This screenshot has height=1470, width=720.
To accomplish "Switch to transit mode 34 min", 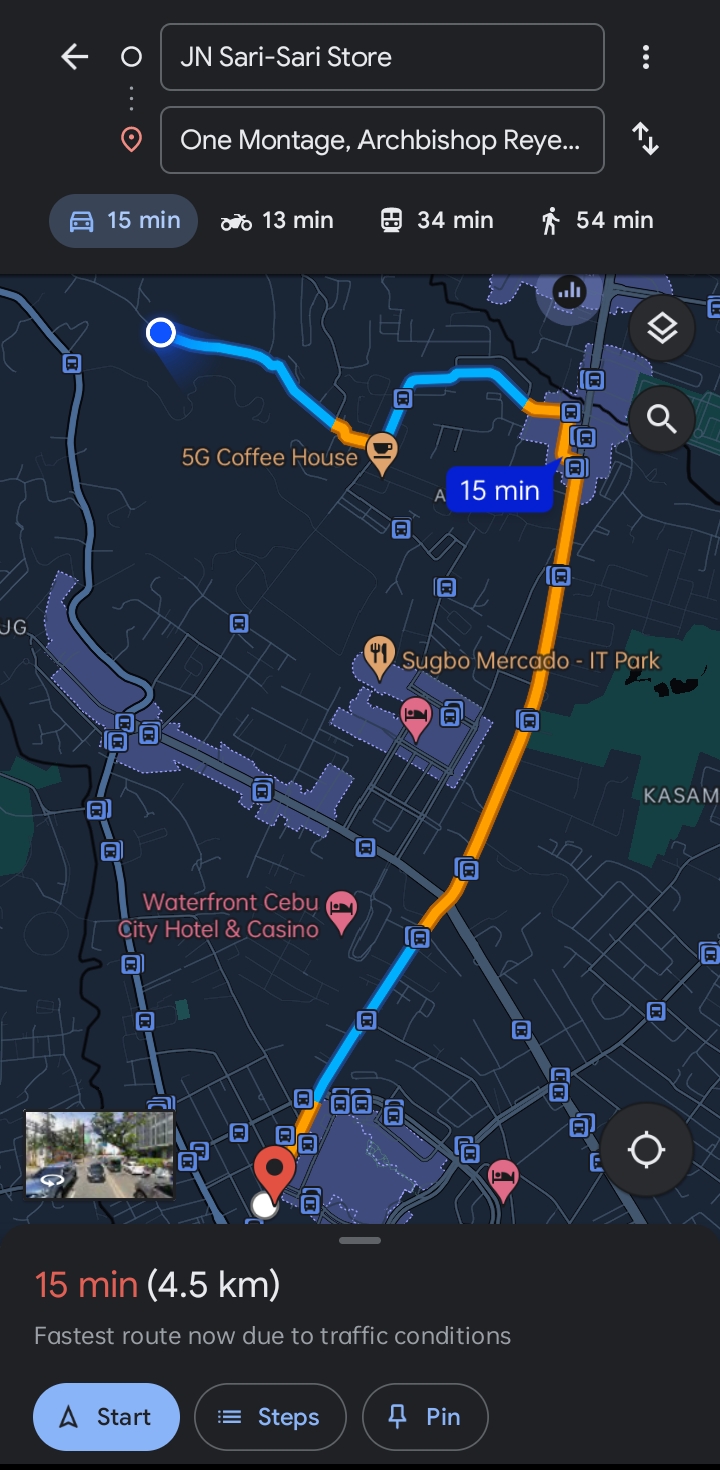I will coord(437,220).
